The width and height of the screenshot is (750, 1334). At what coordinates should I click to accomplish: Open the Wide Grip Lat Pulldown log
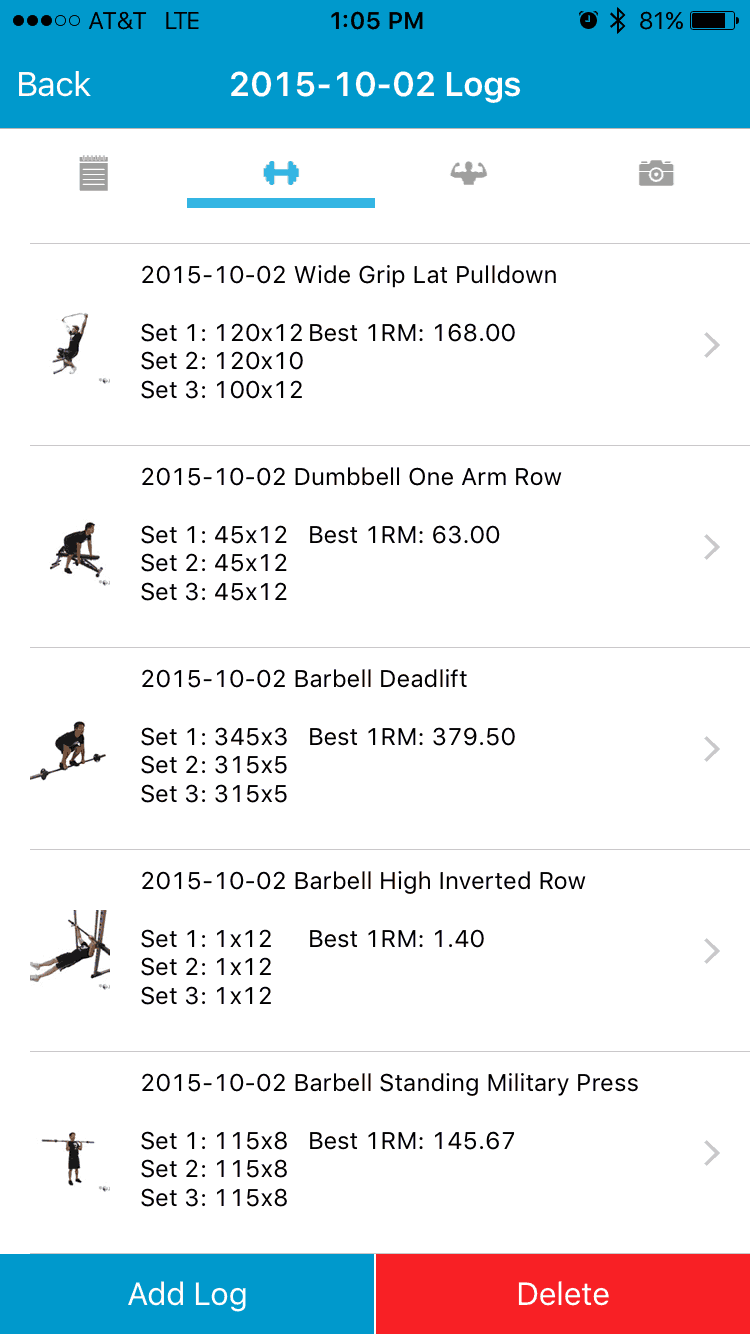390,345
